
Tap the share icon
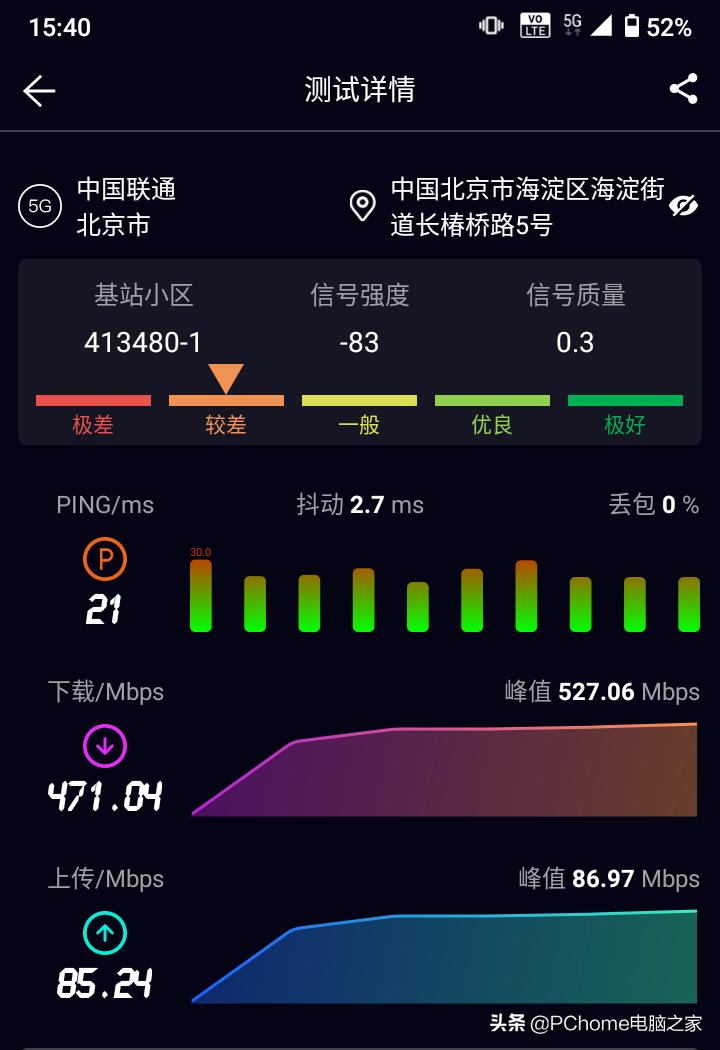click(684, 90)
